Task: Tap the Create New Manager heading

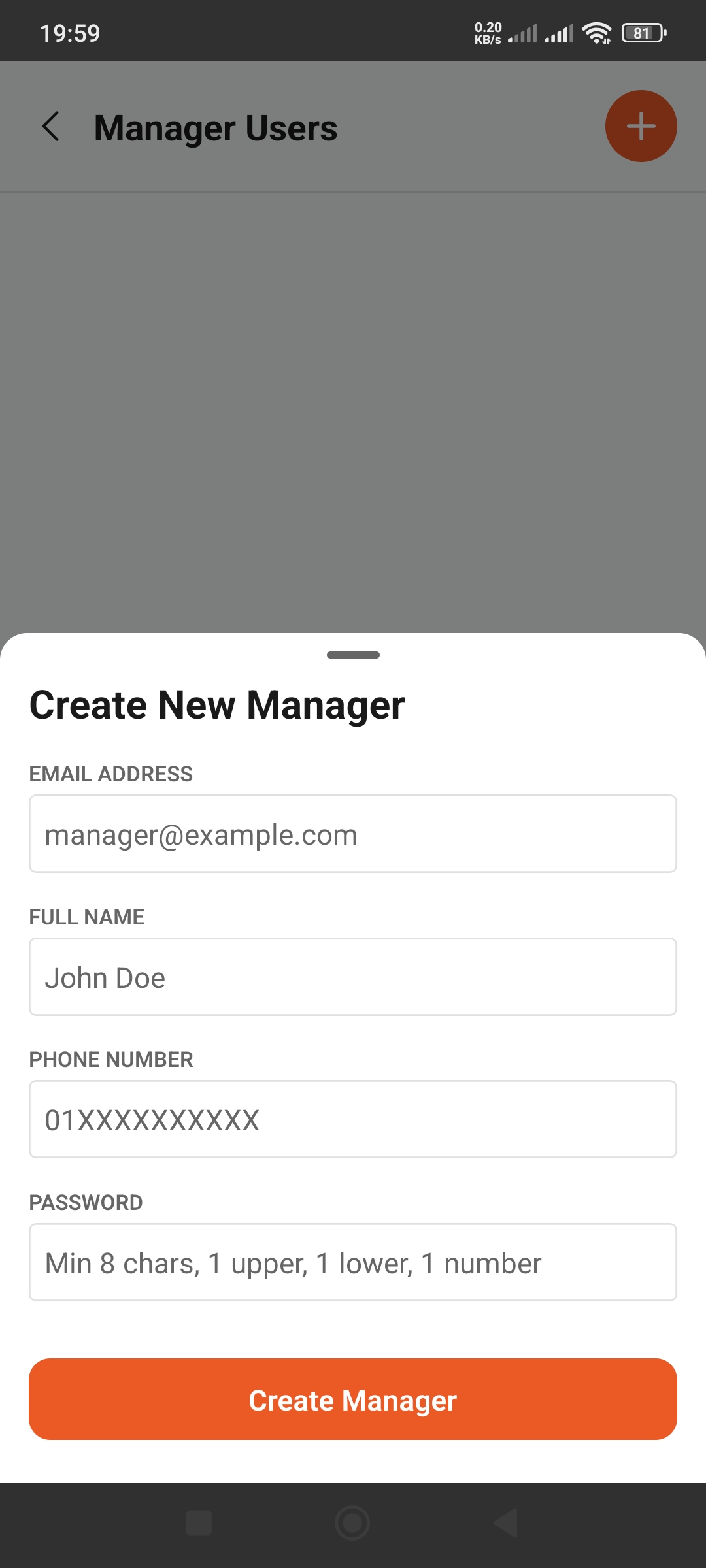Action: tap(217, 704)
